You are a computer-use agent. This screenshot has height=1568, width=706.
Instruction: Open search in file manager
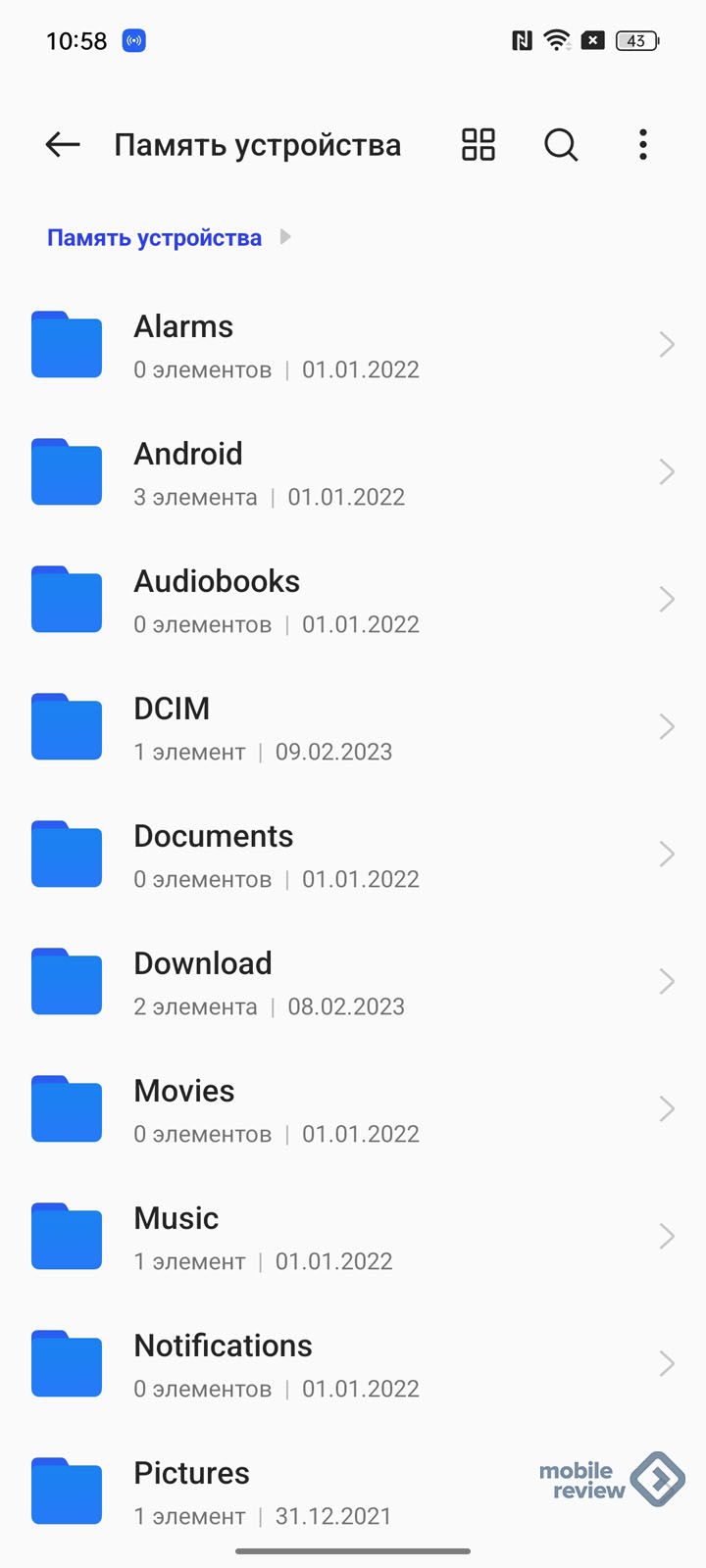pyautogui.click(x=561, y=145)
